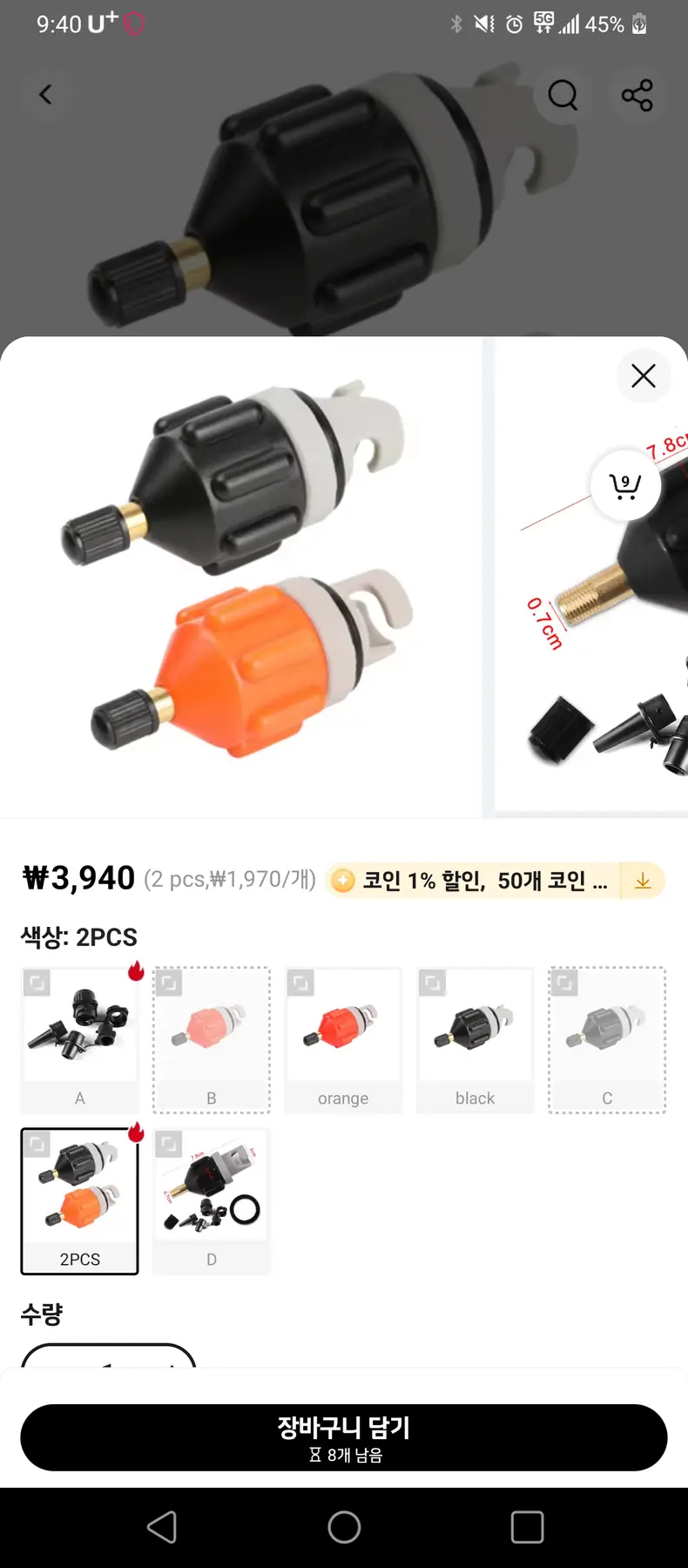Open the shopping cart with 9 items
688x1568 pixels.
[x=625, y=485]
